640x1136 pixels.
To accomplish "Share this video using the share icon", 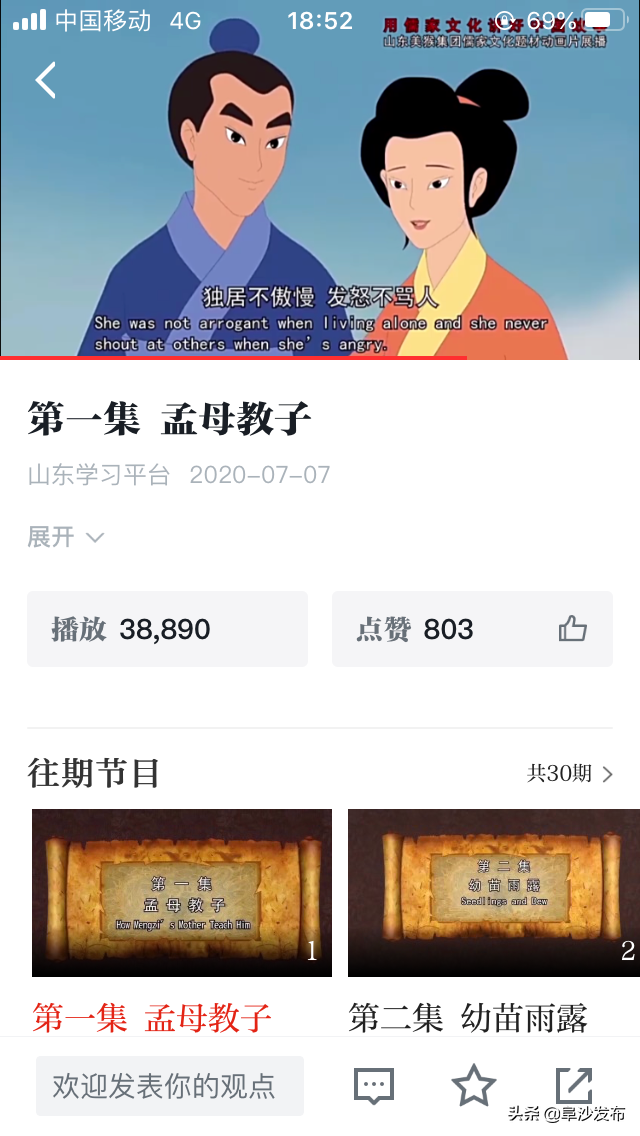I will pyautogui.click(x=574, y=1086).
